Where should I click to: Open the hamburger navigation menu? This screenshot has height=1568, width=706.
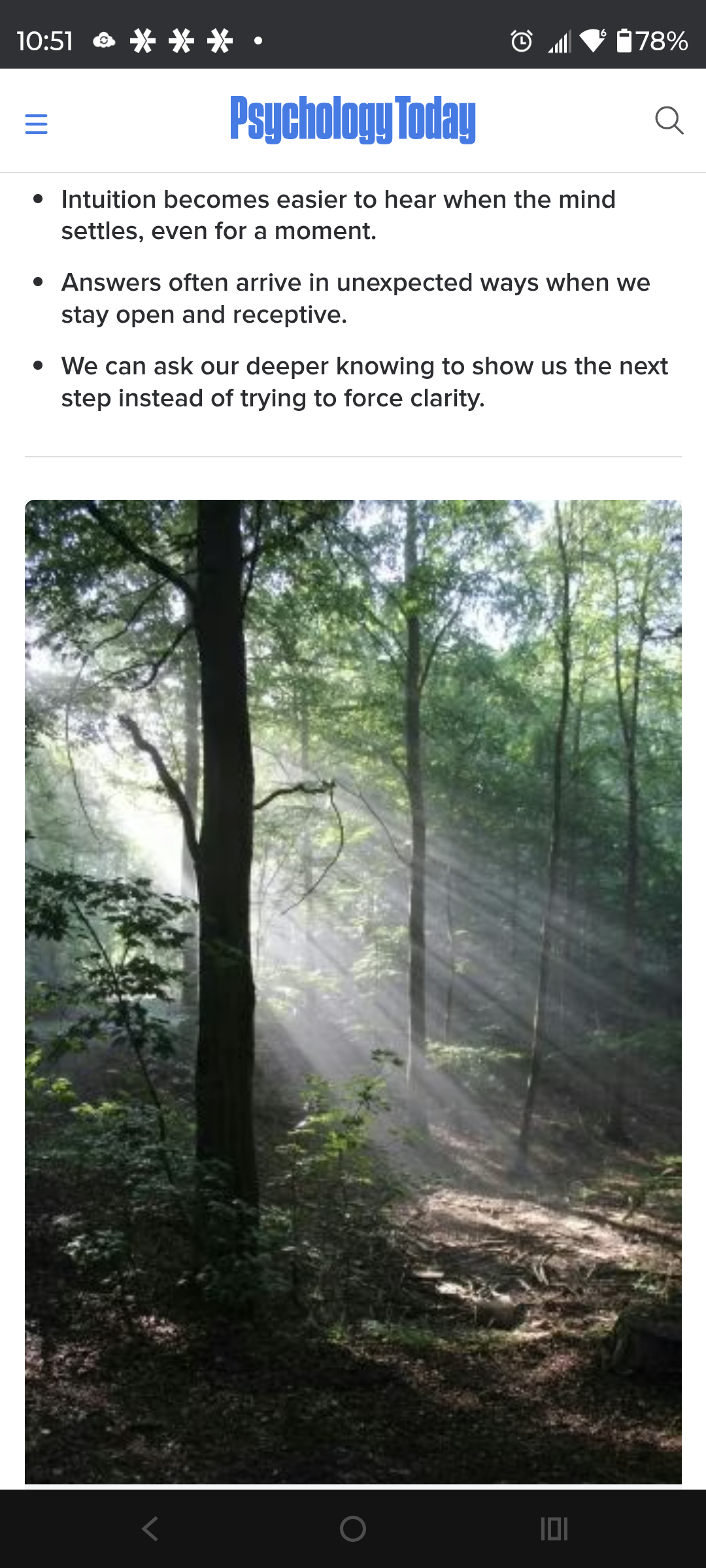pyautogui.click(x=37, y=123)
